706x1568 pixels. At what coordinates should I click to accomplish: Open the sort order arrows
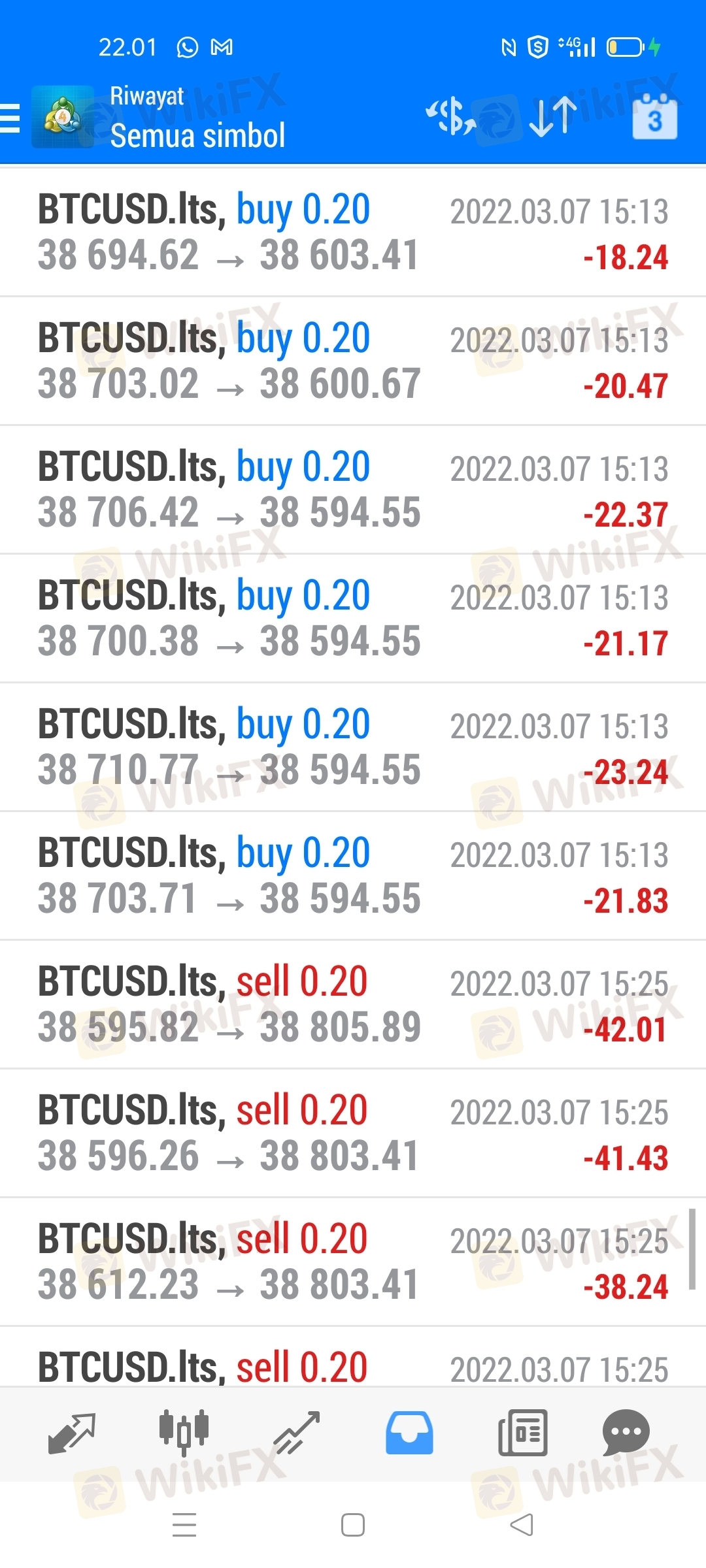[553, 117]
